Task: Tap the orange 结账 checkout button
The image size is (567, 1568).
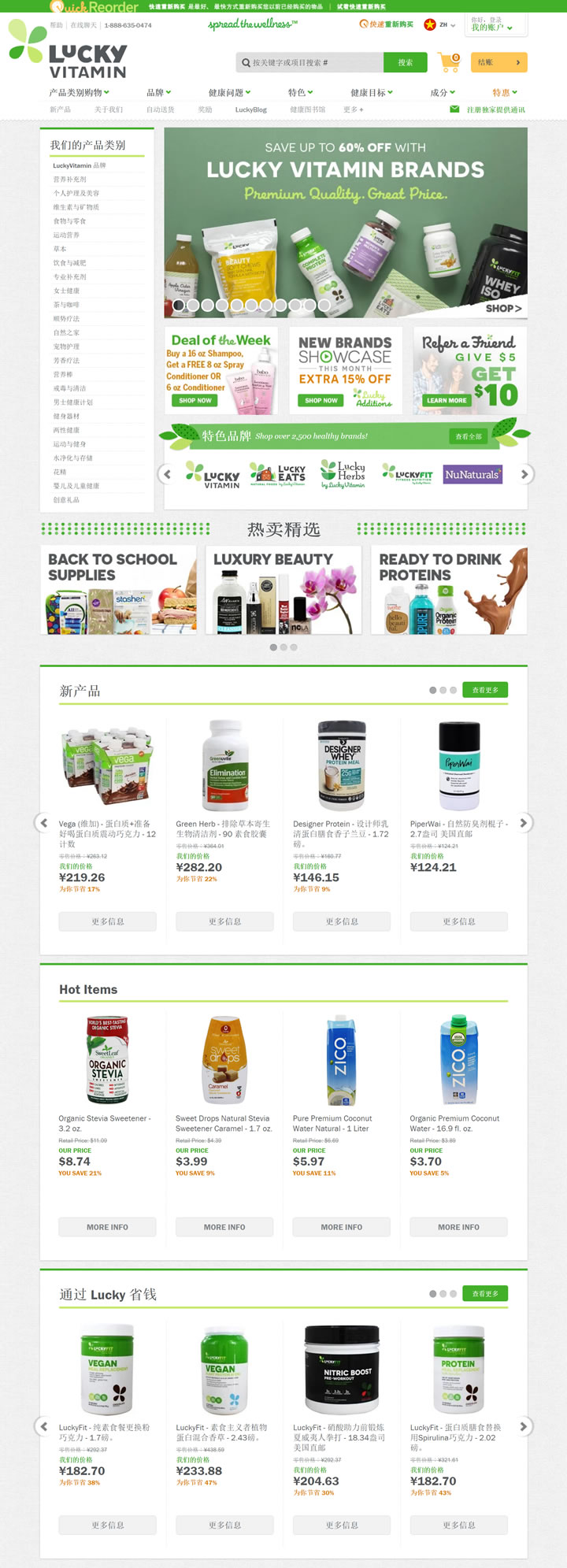Action: (498, 62)
